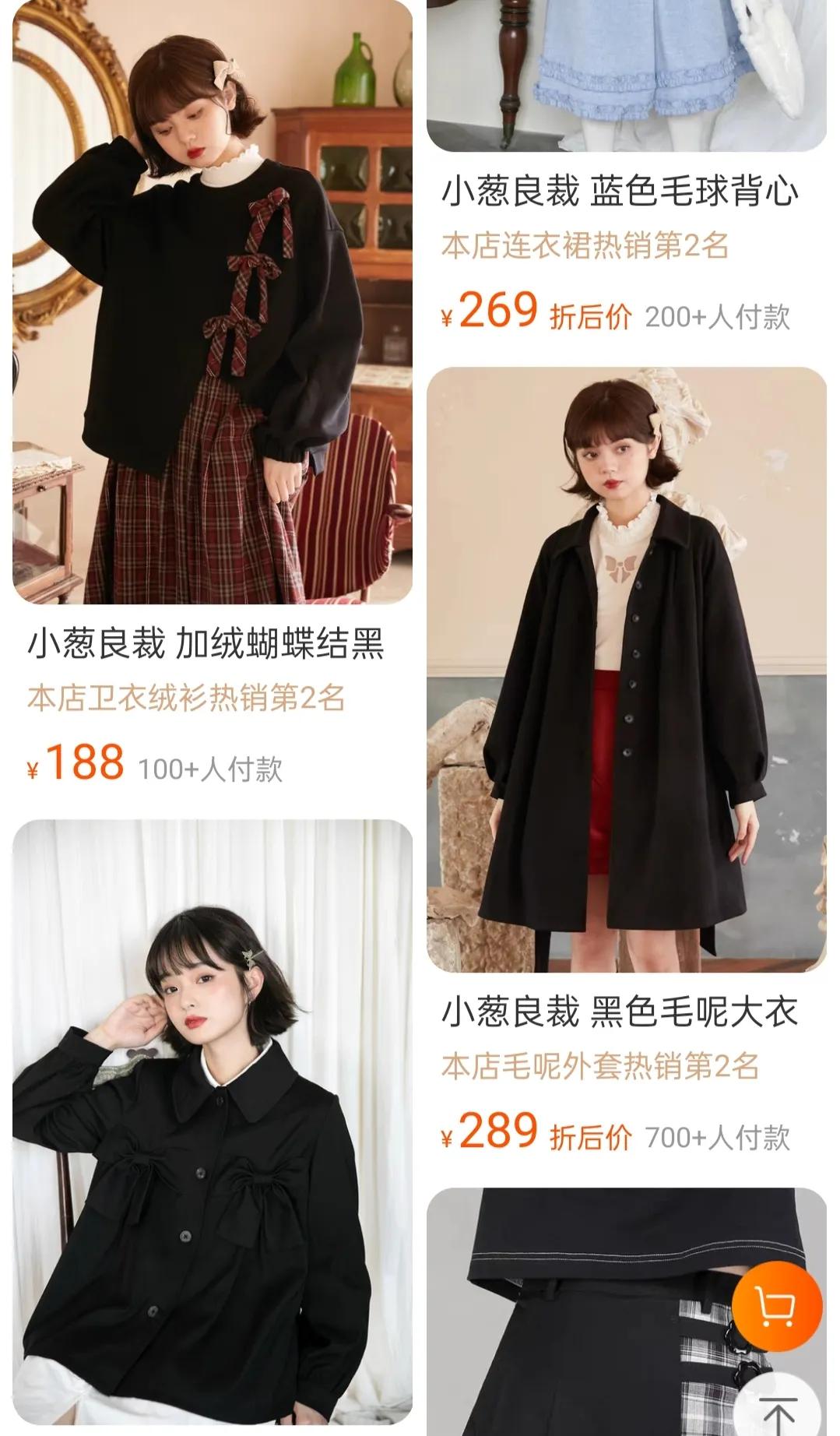Click the ¥289 discounted price
The image size is (840, 1436).
[494, 1136]
